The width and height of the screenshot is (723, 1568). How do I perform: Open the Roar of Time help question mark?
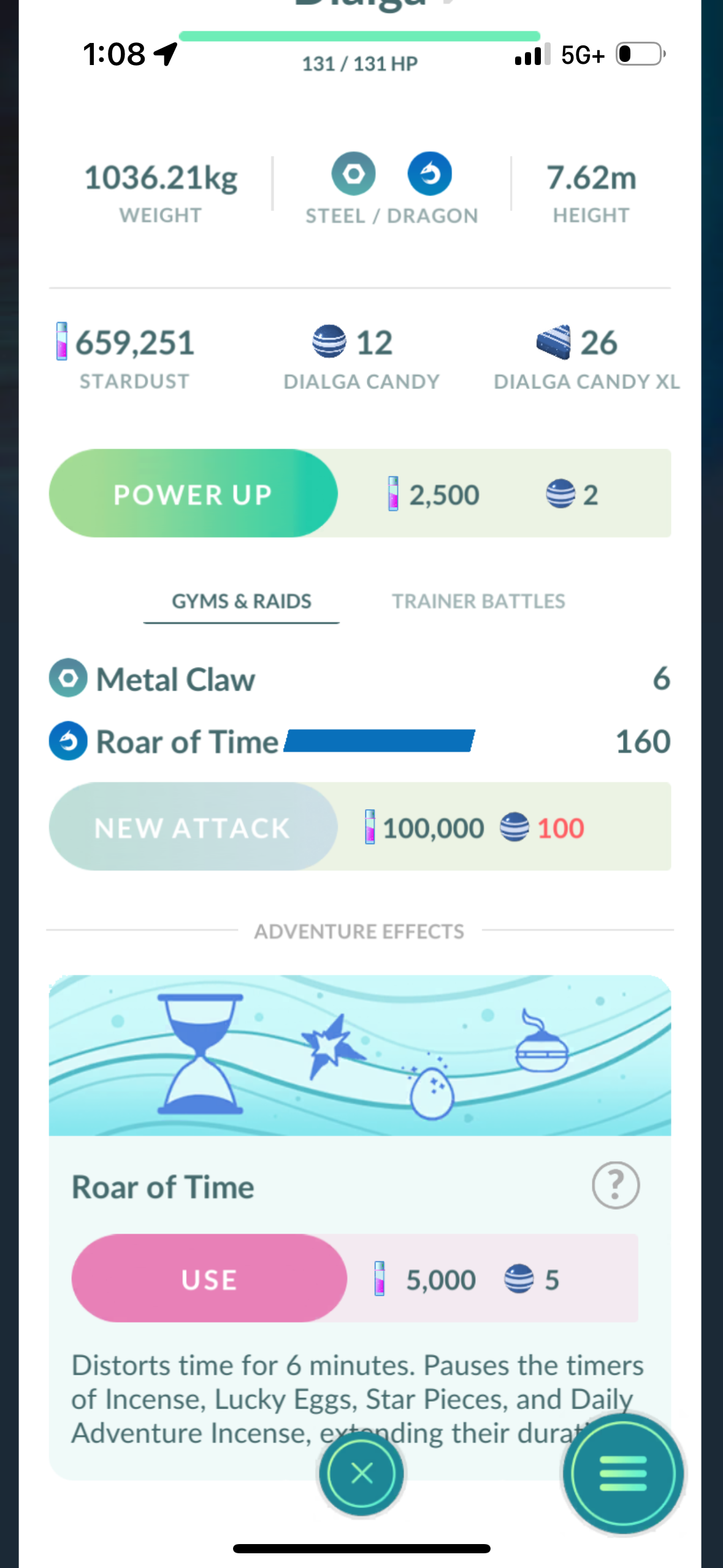(x=615, y=1185)
